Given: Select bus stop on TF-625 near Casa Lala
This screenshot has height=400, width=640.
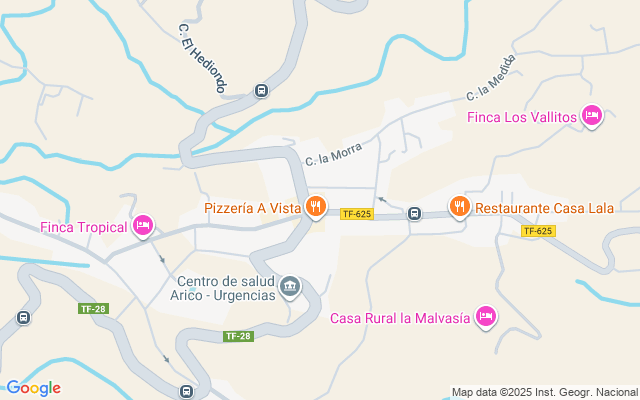Looking at the screenshot, I should pyautogui.click(x=414, y=213).
